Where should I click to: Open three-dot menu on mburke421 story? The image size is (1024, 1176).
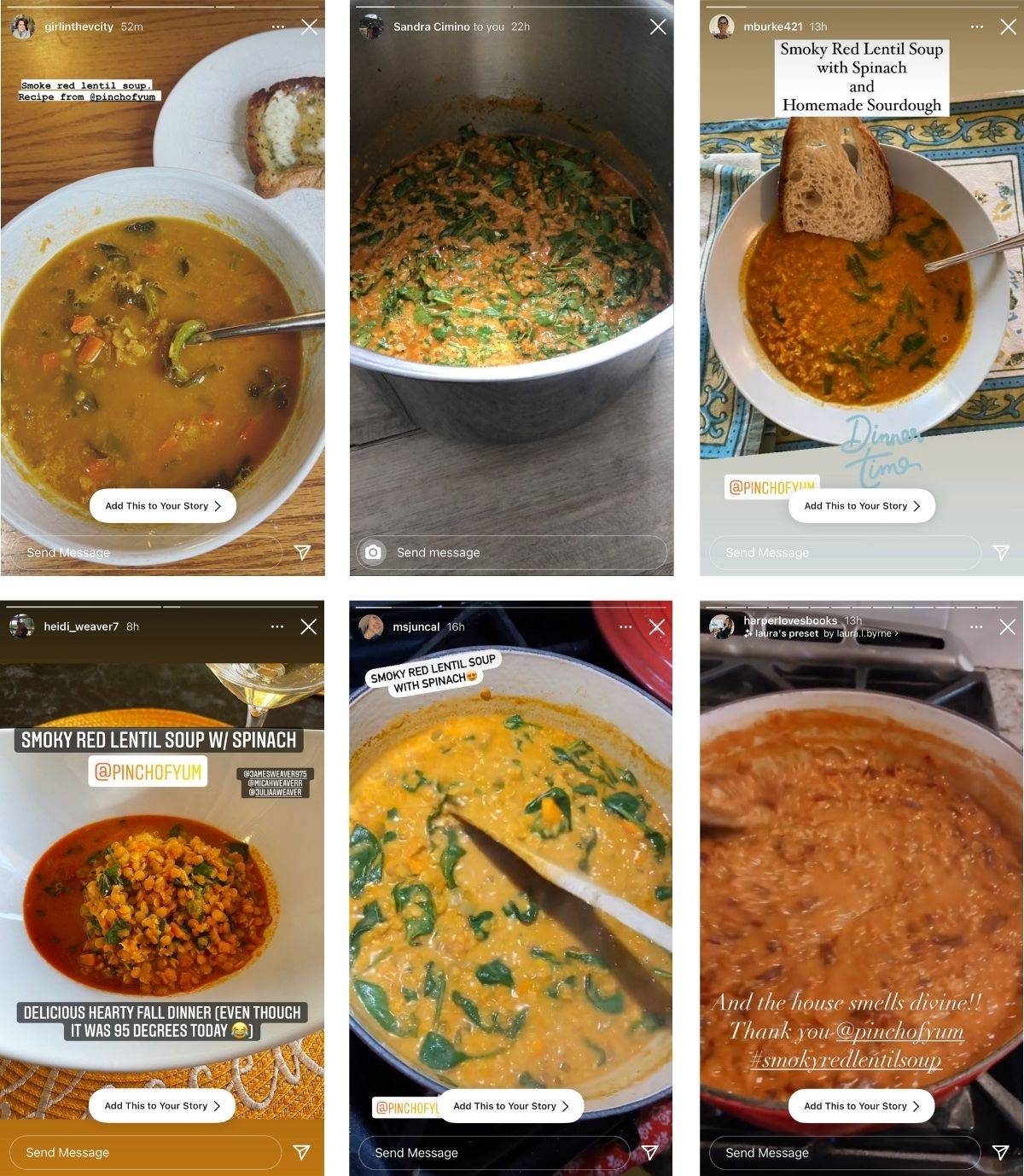(x=976, y=26)
